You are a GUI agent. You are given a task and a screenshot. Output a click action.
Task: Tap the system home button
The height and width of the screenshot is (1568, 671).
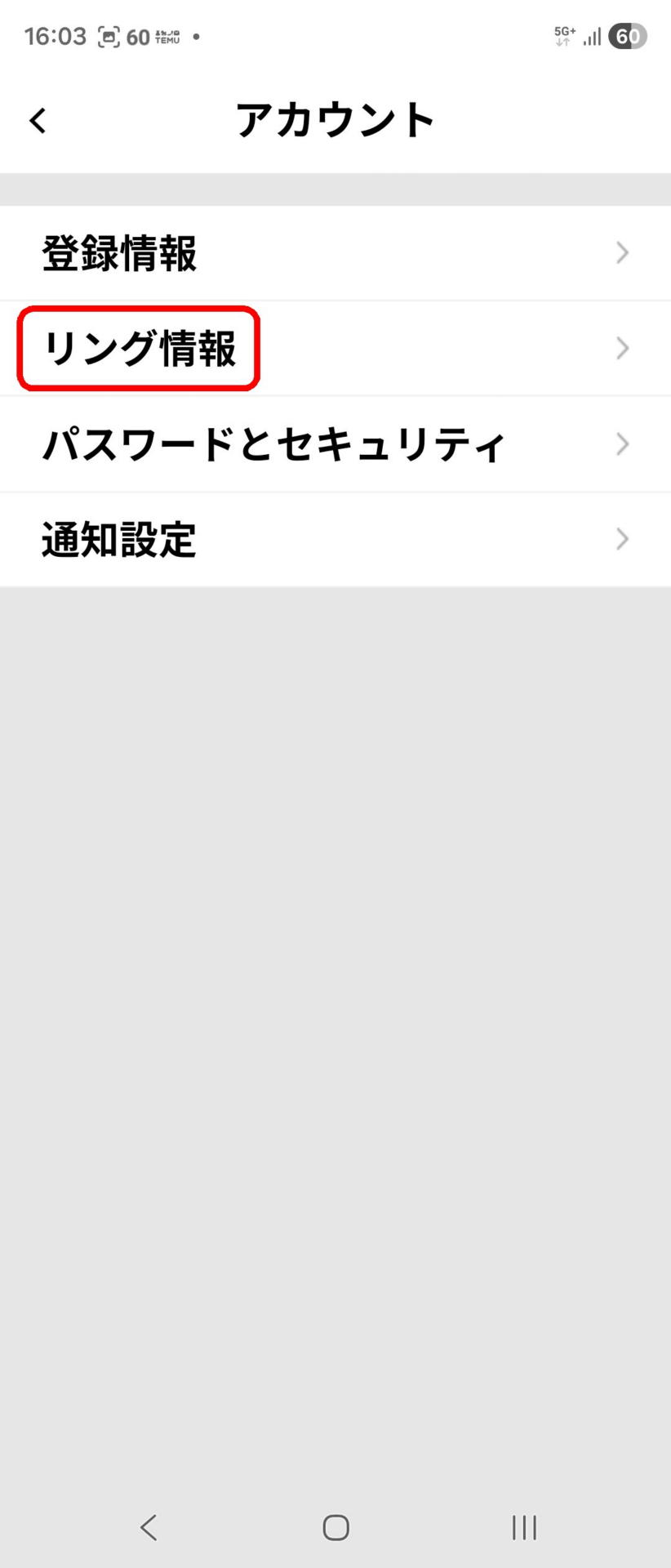coord(335,1527)
